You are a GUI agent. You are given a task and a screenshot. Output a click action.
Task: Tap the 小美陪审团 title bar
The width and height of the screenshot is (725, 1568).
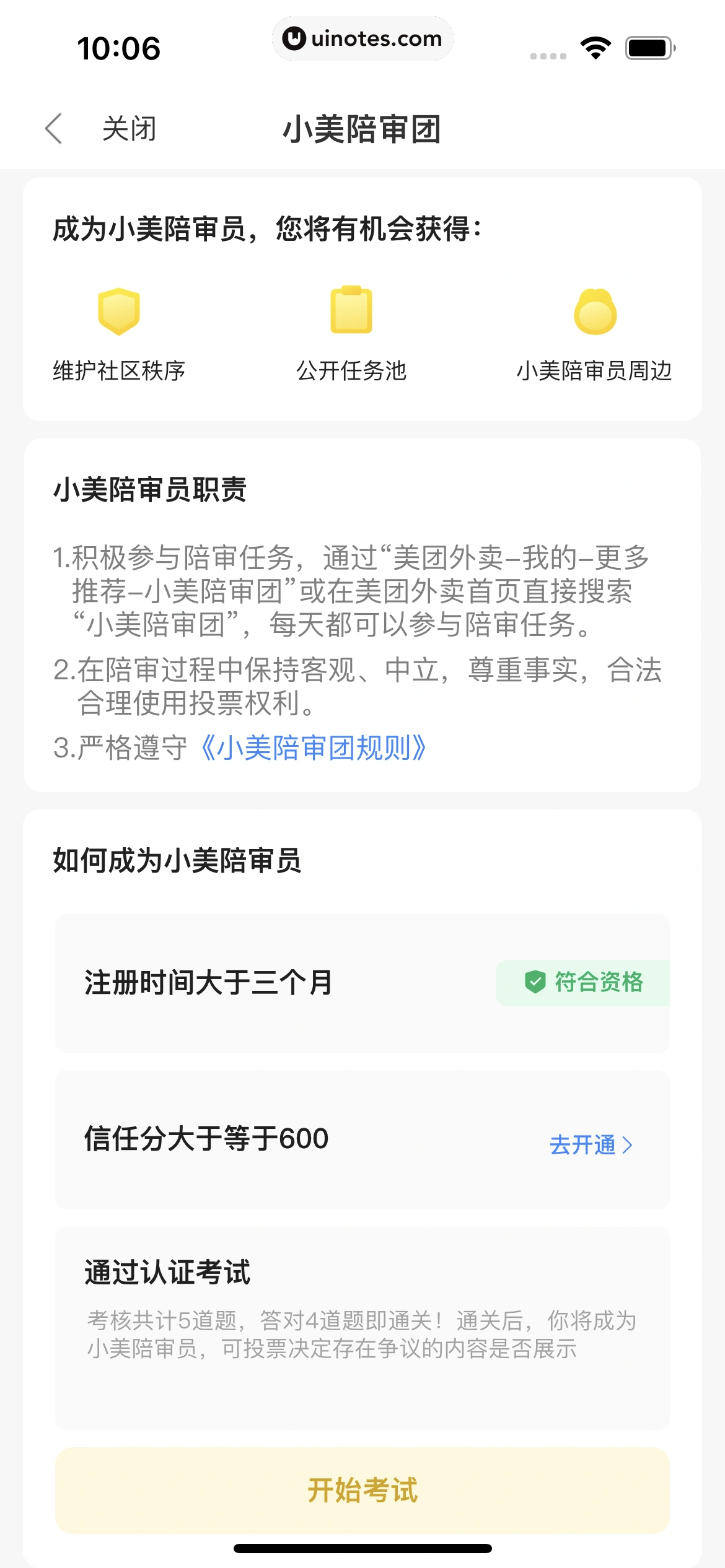tap(362, 128)
